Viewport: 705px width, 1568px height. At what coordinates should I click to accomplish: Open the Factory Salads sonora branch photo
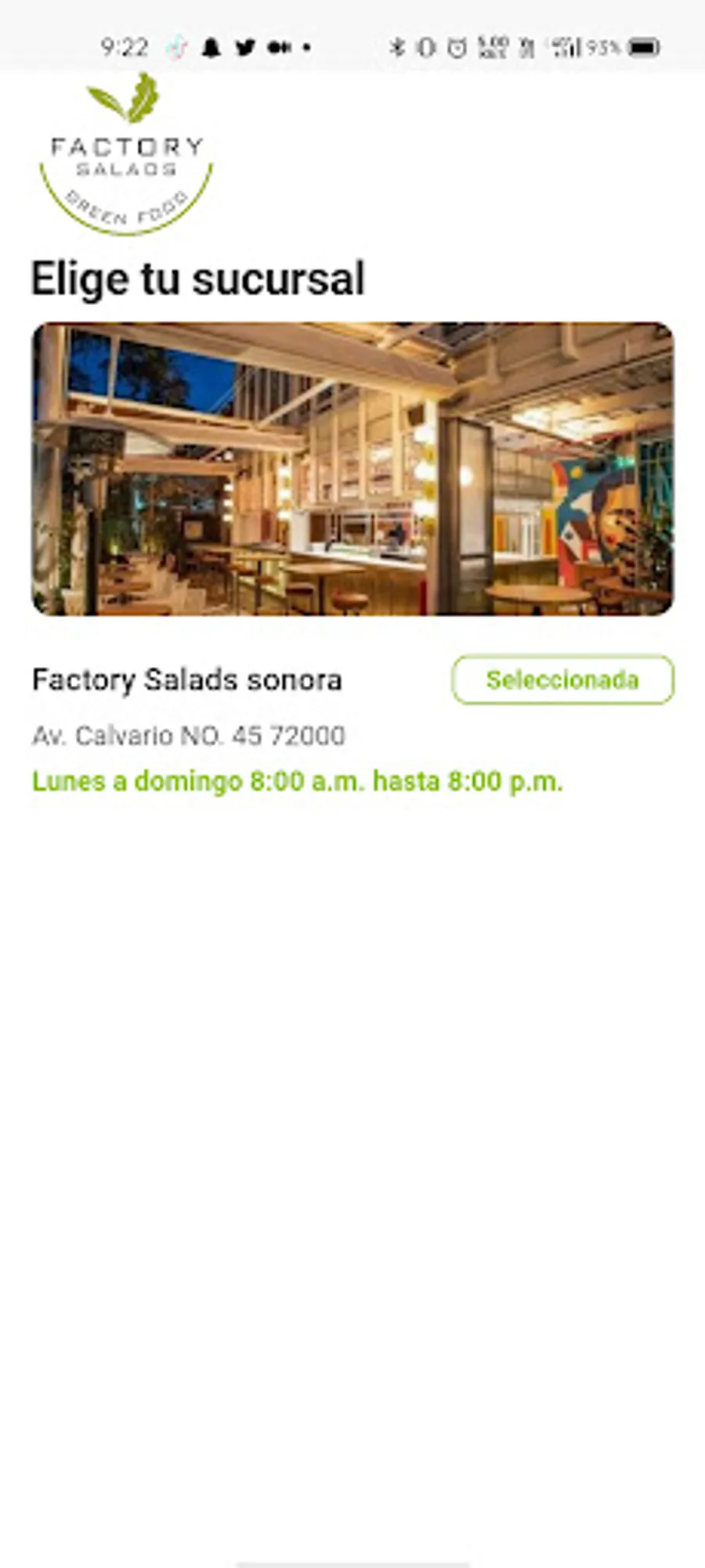[352, 468]
